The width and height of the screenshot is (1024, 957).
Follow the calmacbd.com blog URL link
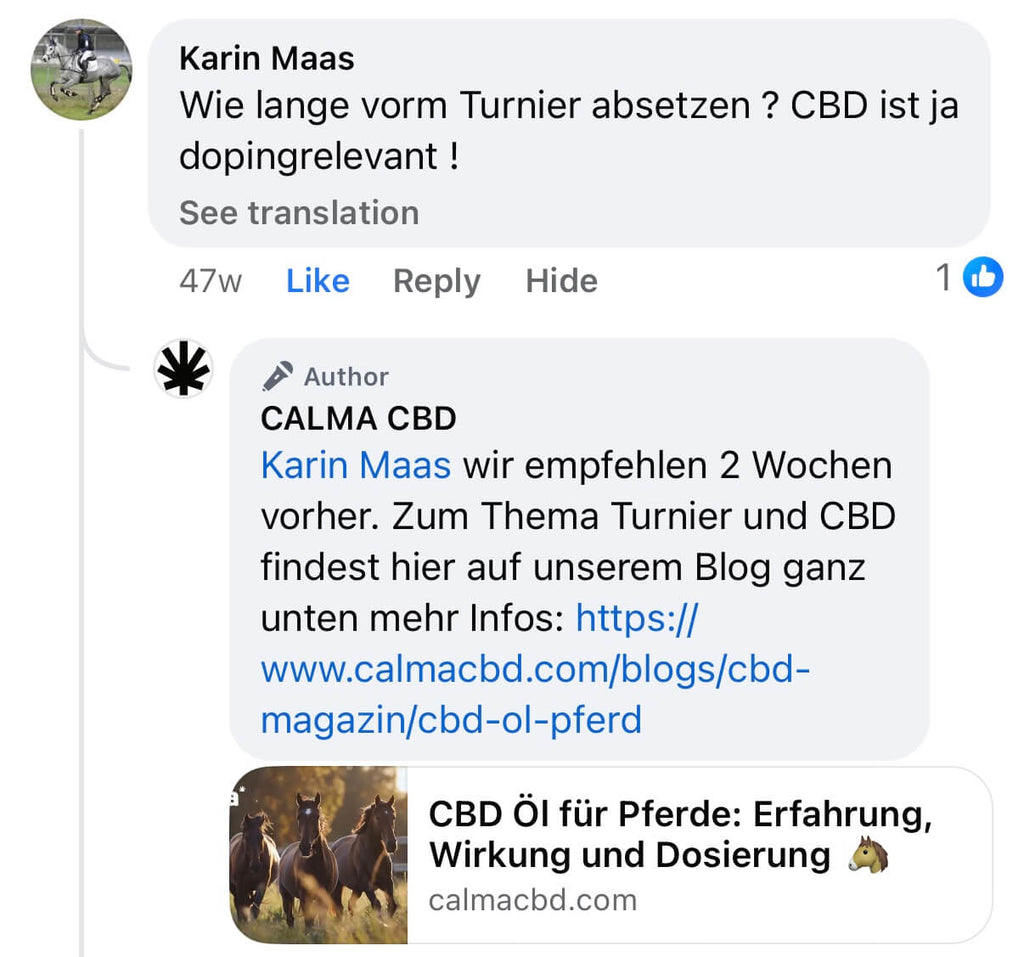tap(534, 669)
